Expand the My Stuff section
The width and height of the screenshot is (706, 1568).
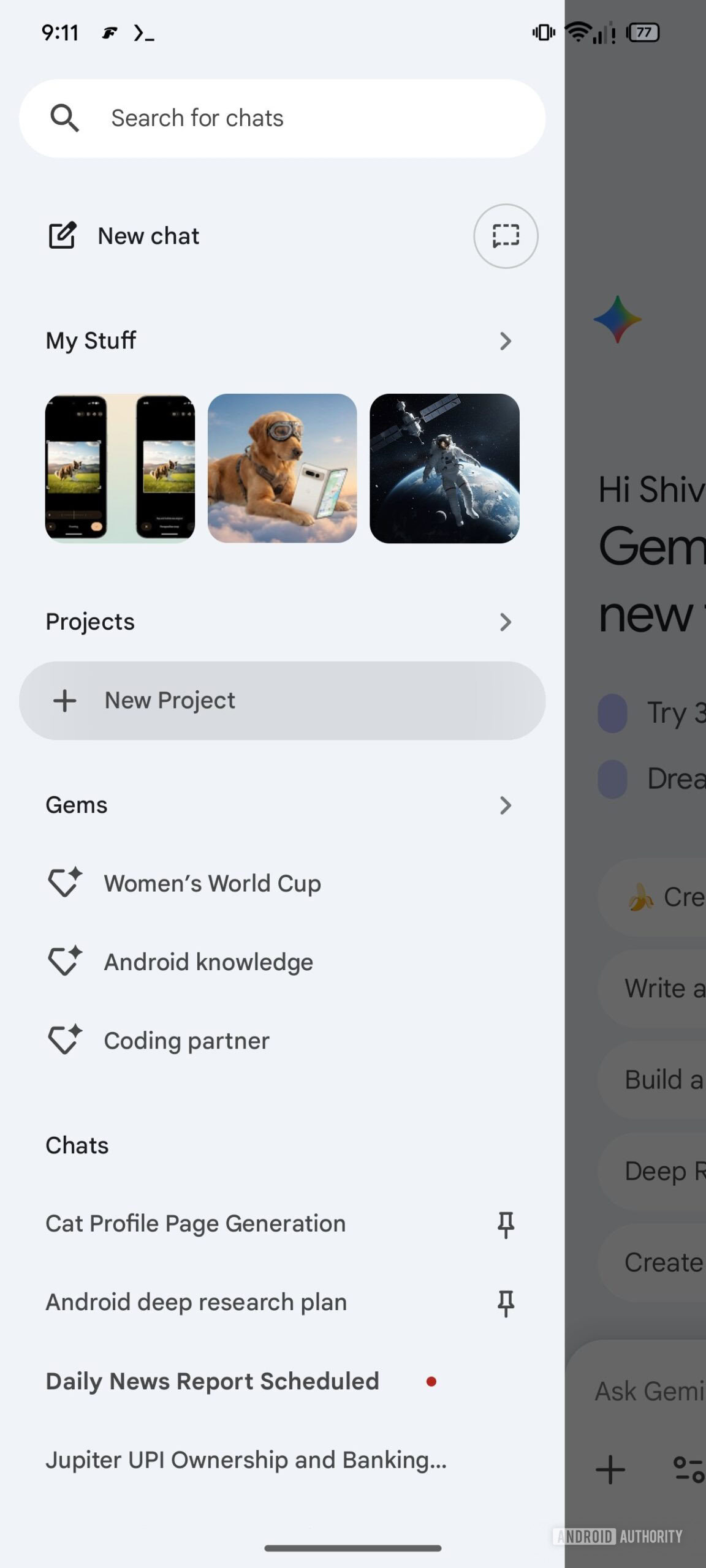click(x=505, y=341)
